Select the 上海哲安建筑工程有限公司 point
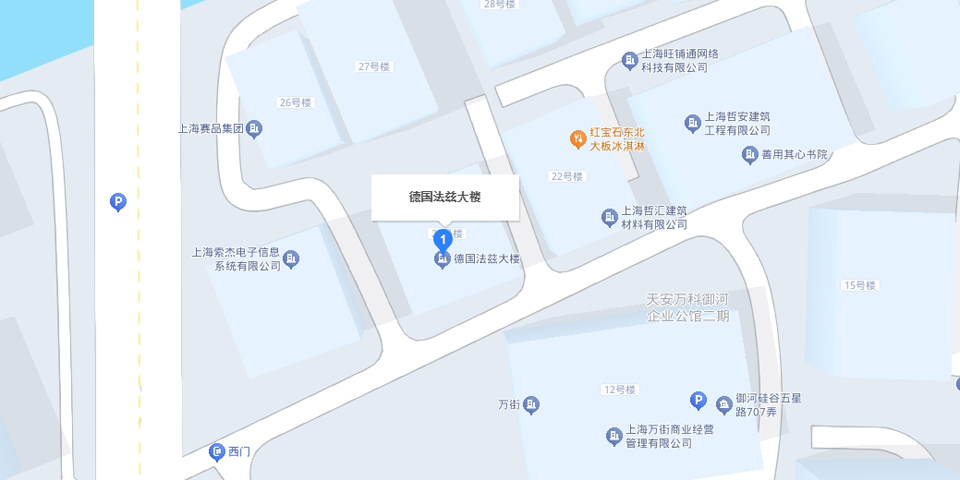This screenshot has height=480, width=960. [692, 122]
